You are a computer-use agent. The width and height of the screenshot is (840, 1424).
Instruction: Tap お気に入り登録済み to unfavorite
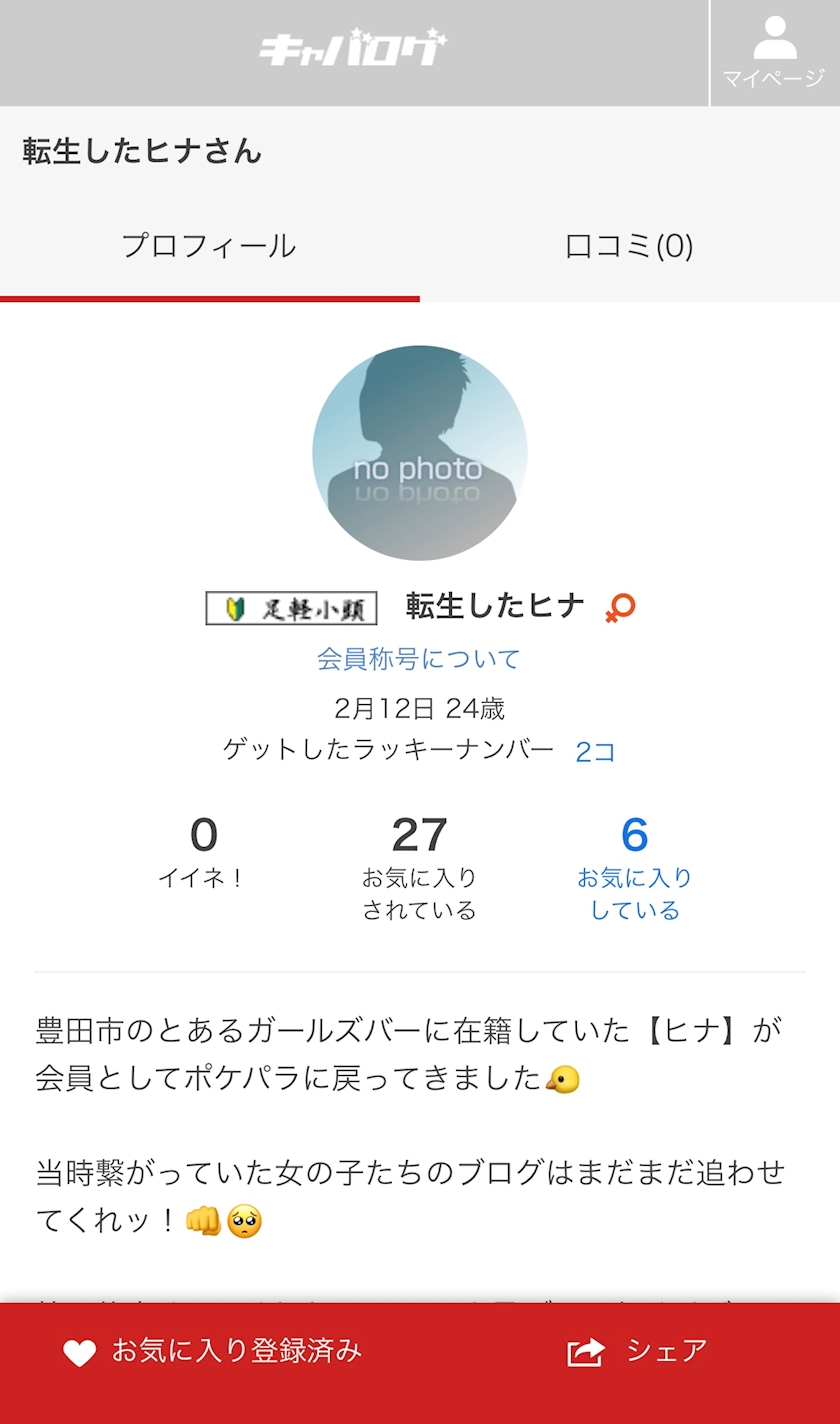[x=212, y=1352]
